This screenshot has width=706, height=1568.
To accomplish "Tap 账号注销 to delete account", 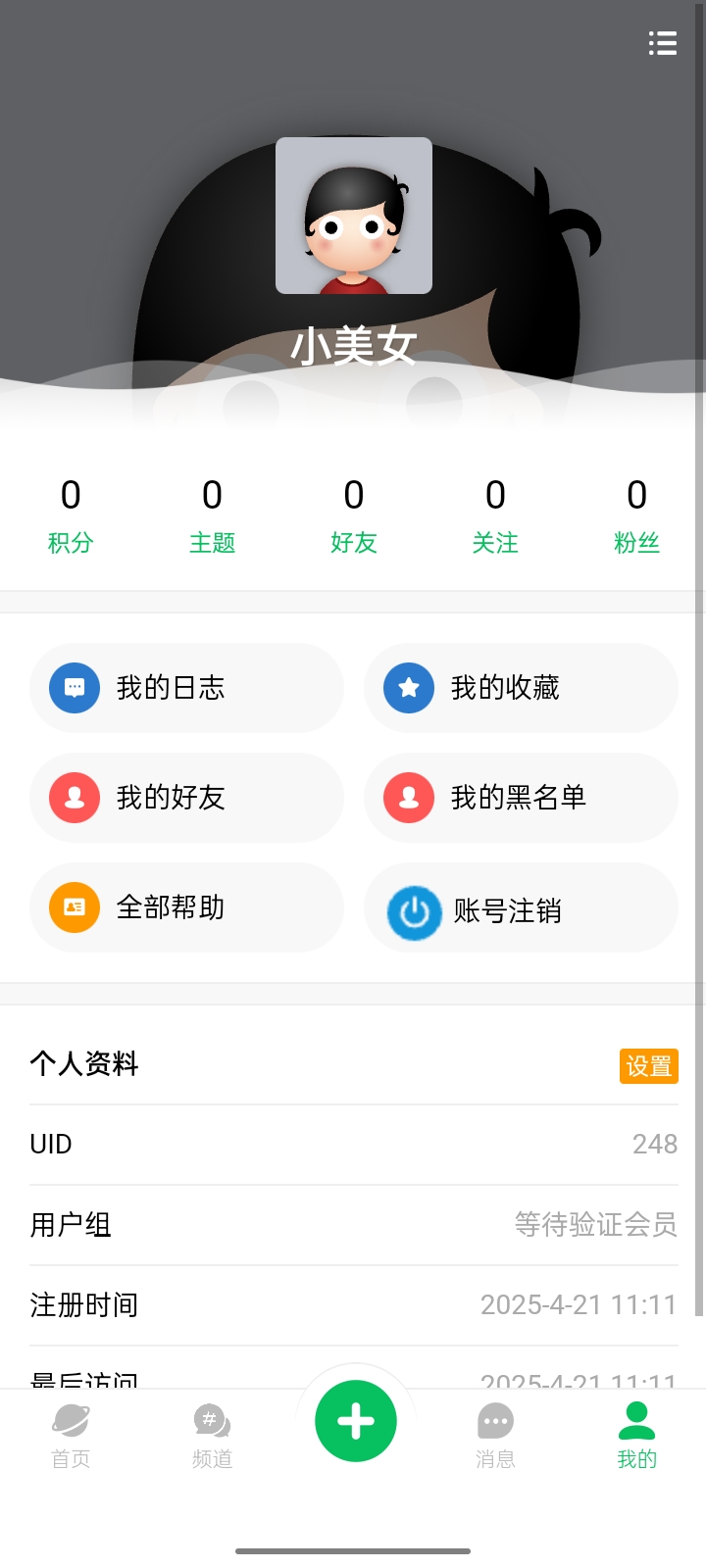I will click(x=521, y=909).
